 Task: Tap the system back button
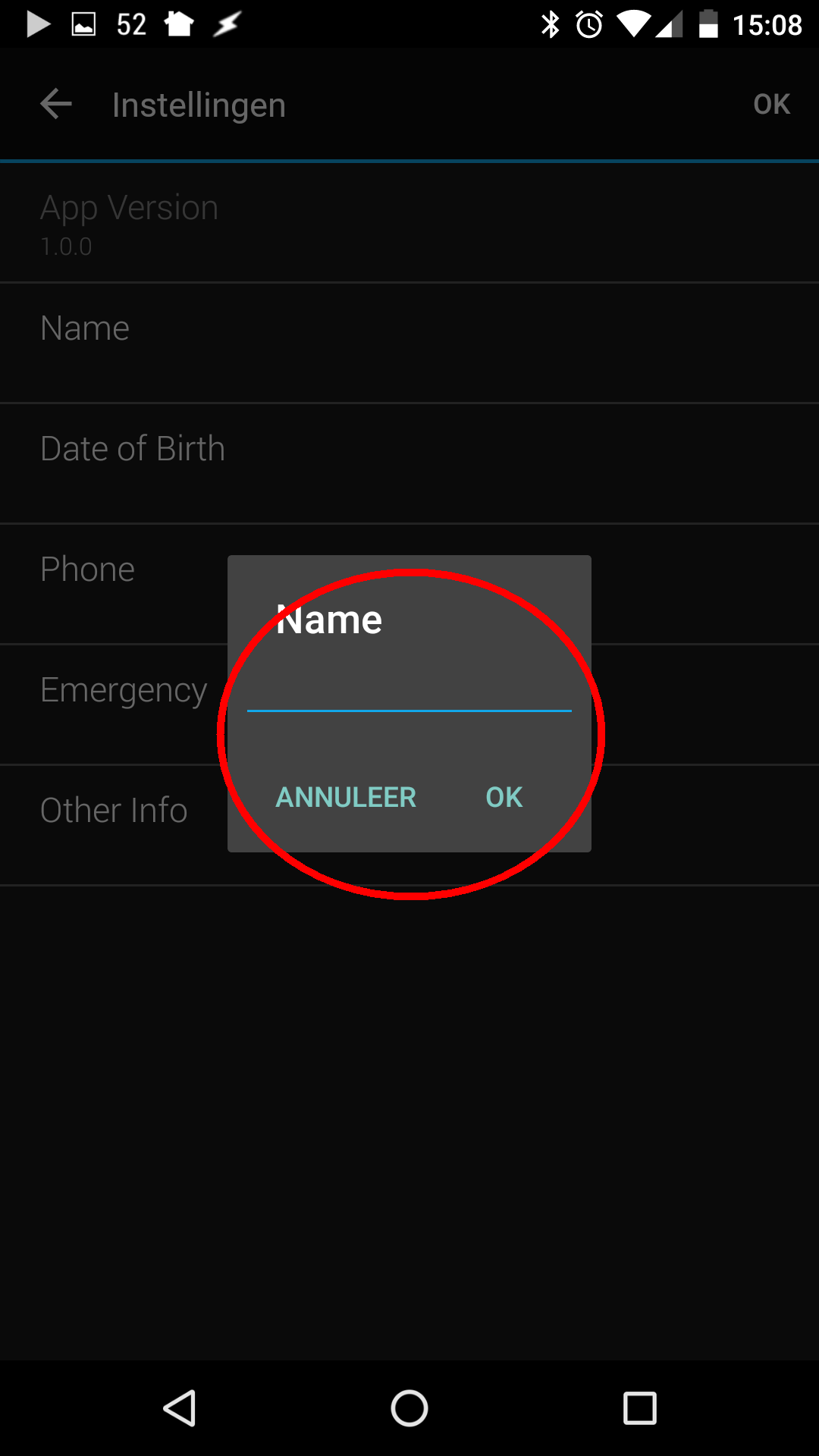[180, 1408]
